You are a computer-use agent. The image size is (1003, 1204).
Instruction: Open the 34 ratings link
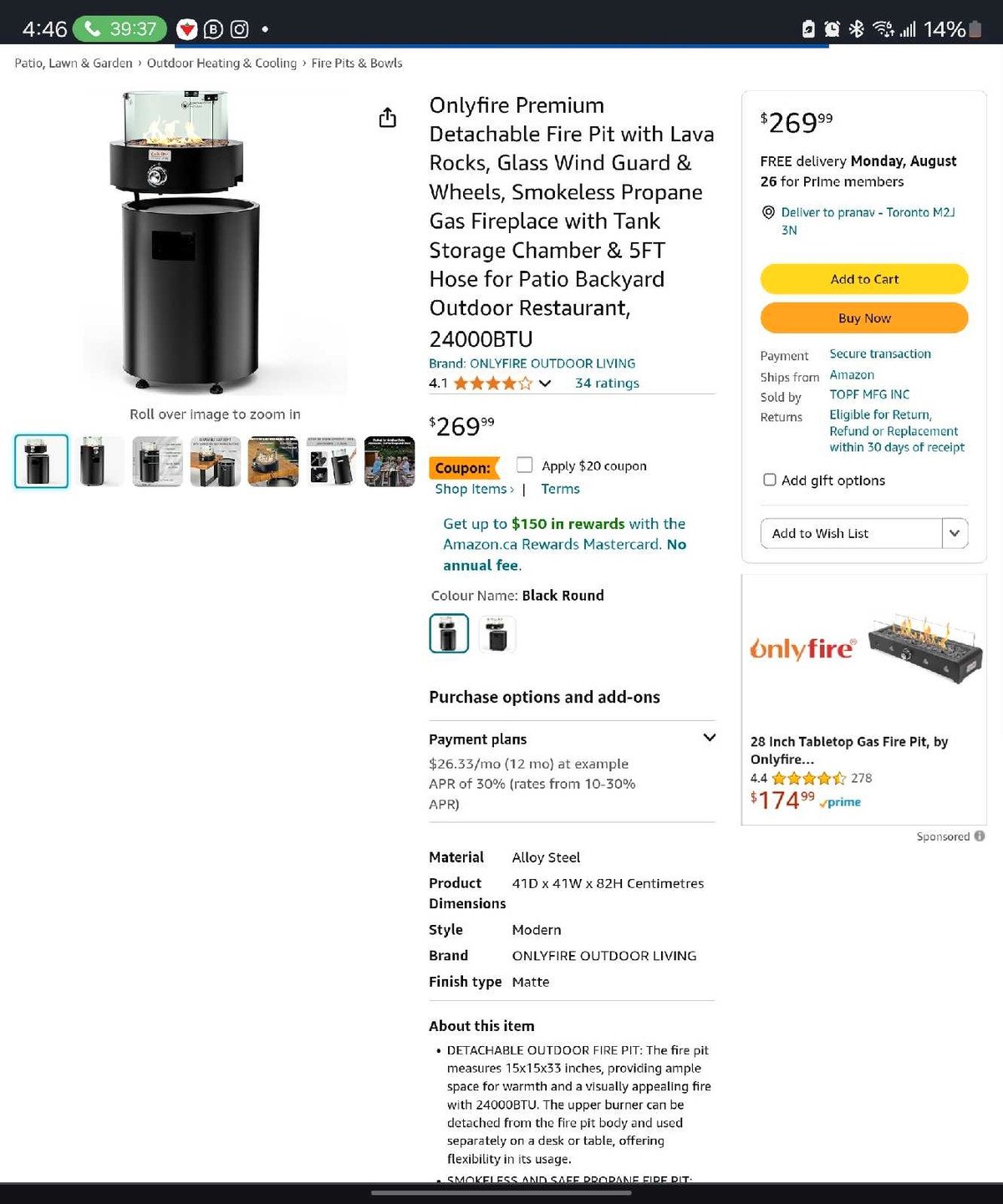(x=607, y=383)
